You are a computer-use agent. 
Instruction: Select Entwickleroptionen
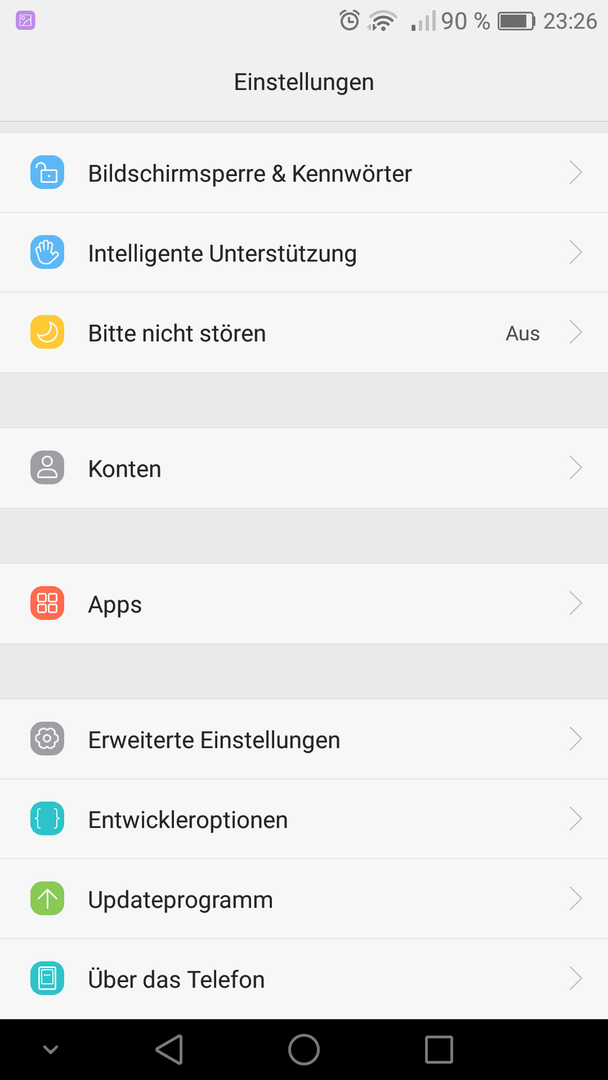point(304,819)
